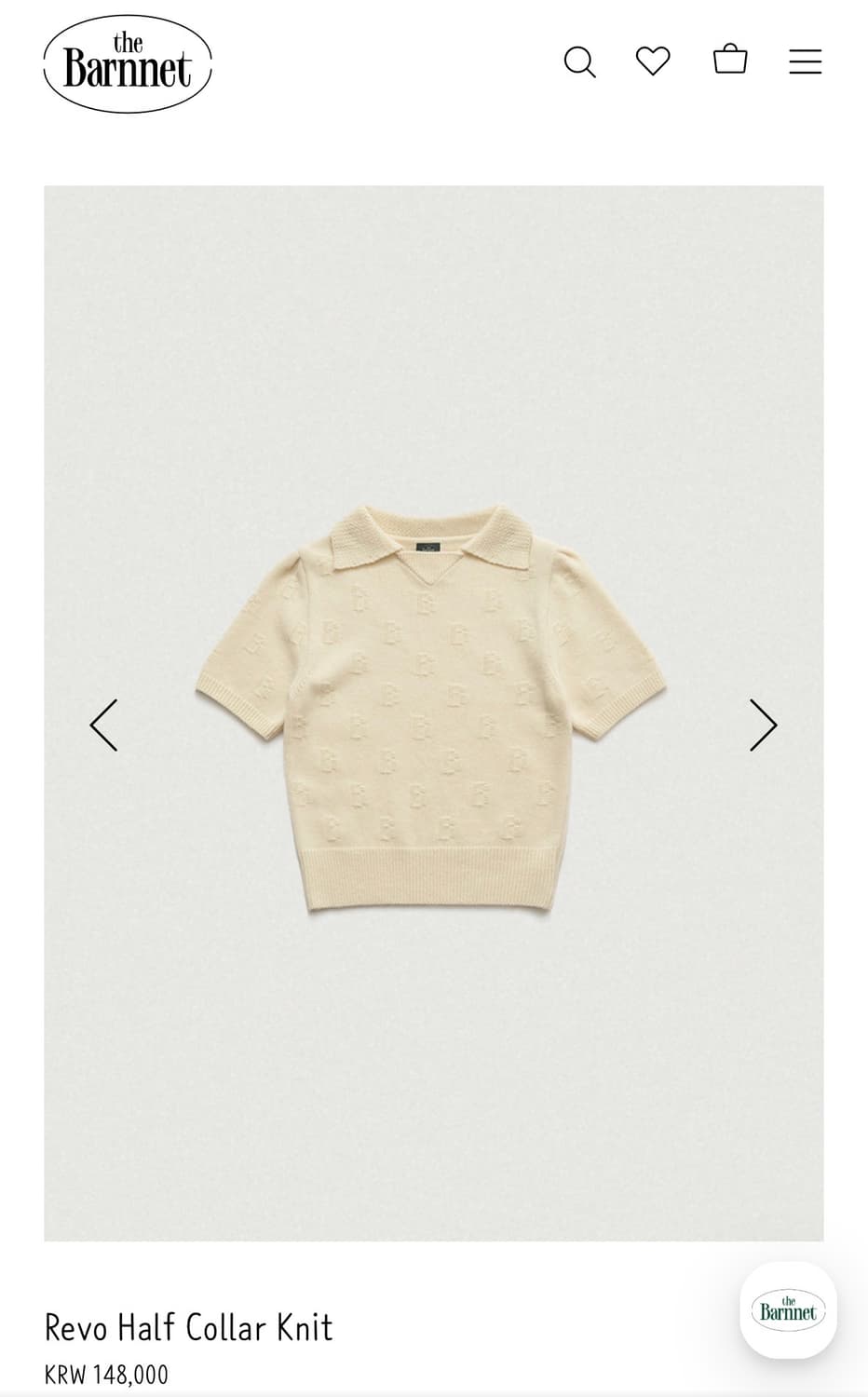The image size is (868, 1397).
Task: Click the price KRW 148,000
Action: click(105, 1373)
